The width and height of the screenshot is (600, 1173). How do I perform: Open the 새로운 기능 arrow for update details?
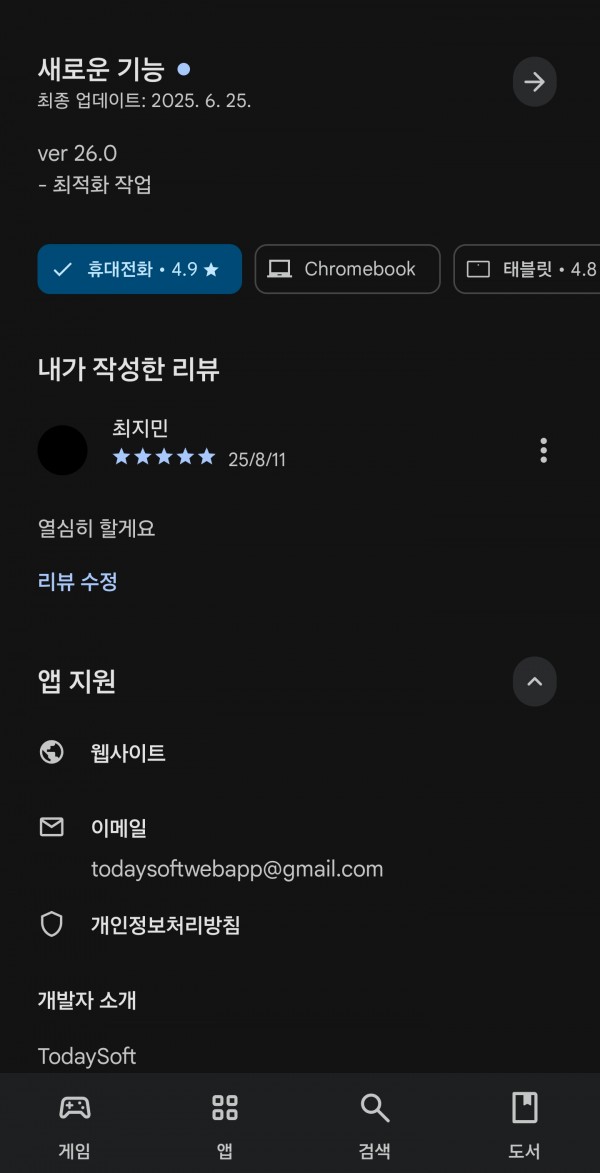pos(534,82)
